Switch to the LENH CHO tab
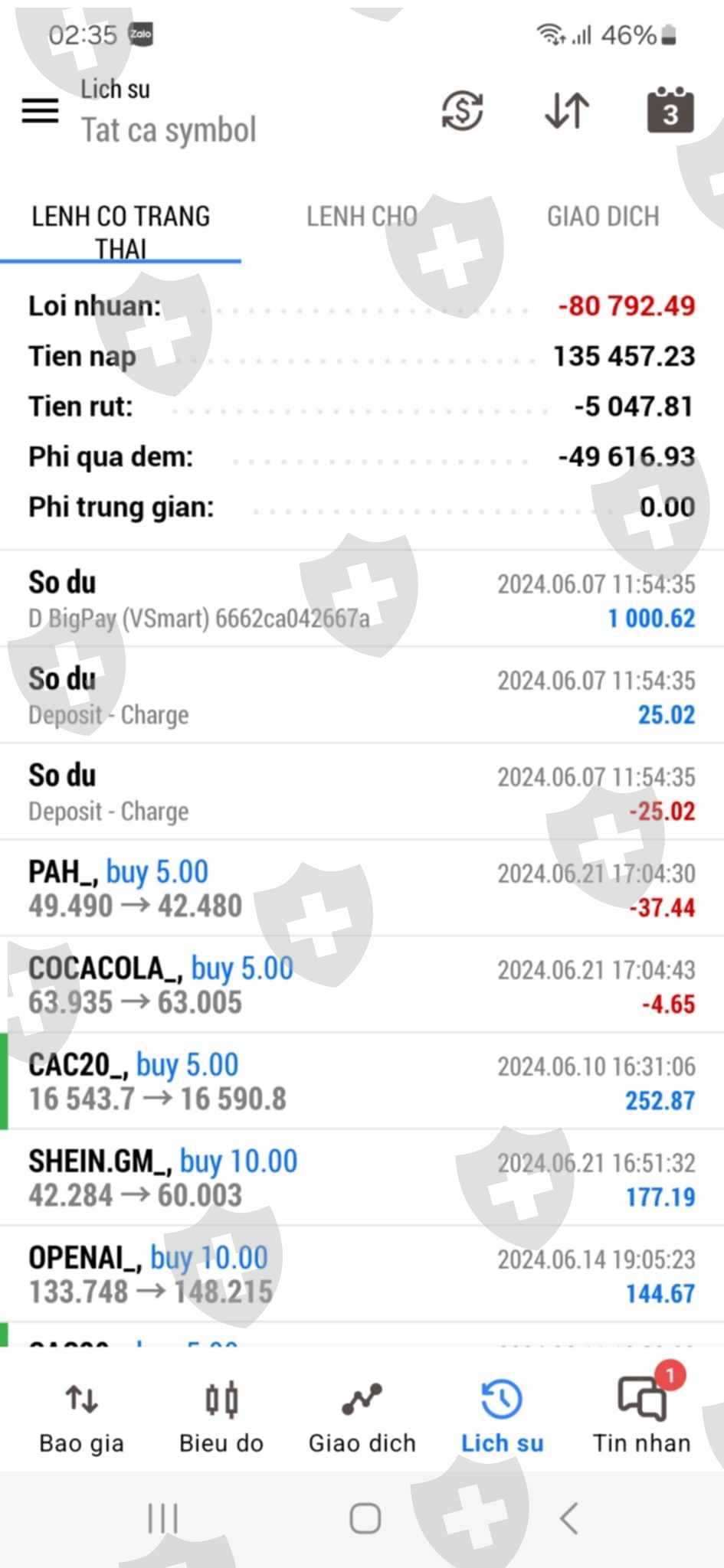 (362, 217)
